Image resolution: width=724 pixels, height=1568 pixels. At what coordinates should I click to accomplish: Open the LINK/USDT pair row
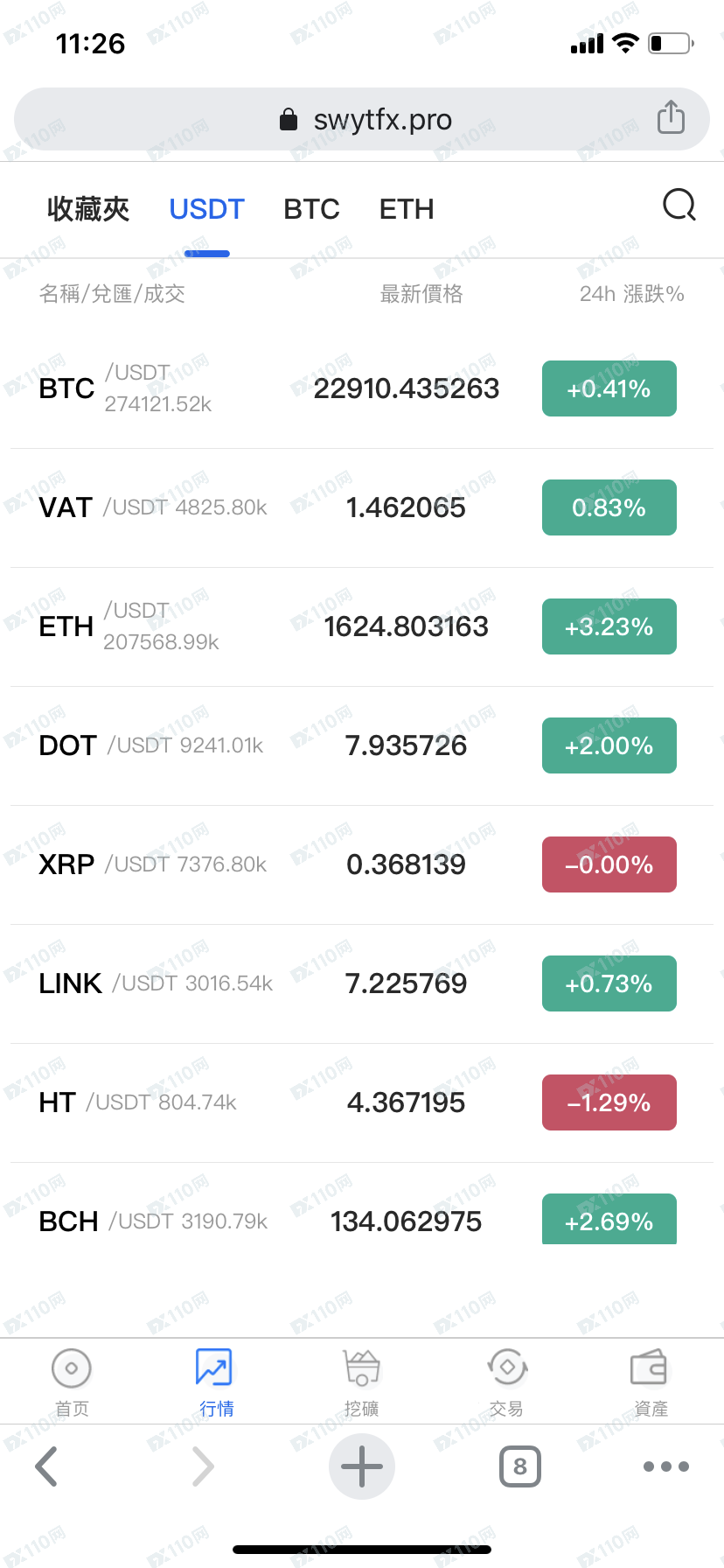click(x=362, y=983)
